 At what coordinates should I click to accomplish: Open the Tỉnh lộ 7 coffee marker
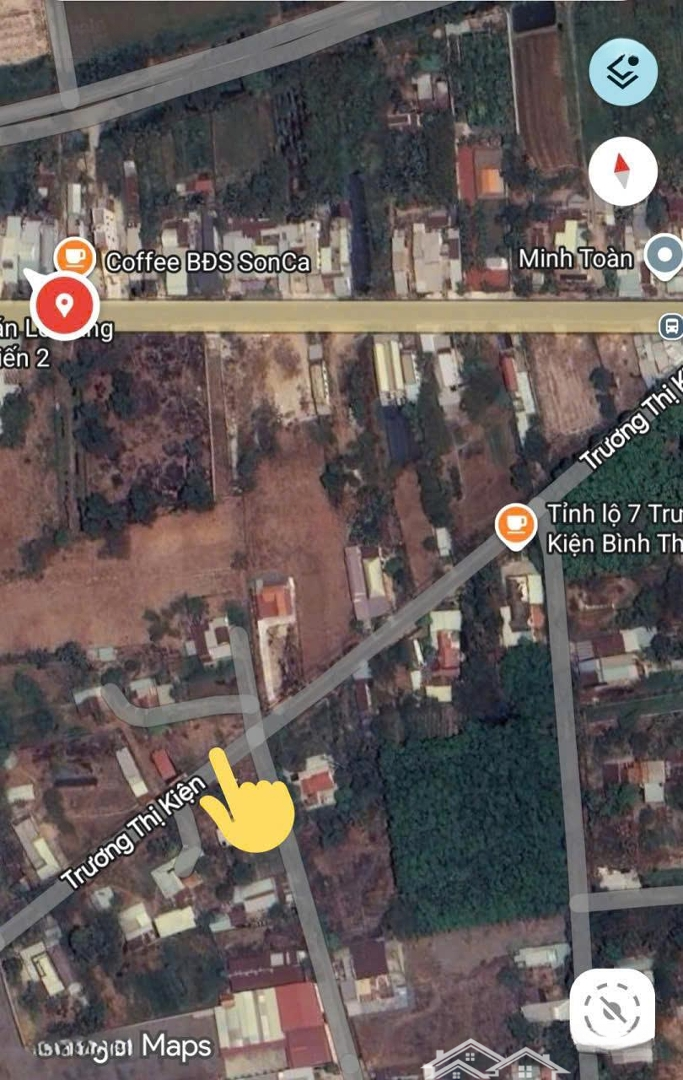click(516, 523)
